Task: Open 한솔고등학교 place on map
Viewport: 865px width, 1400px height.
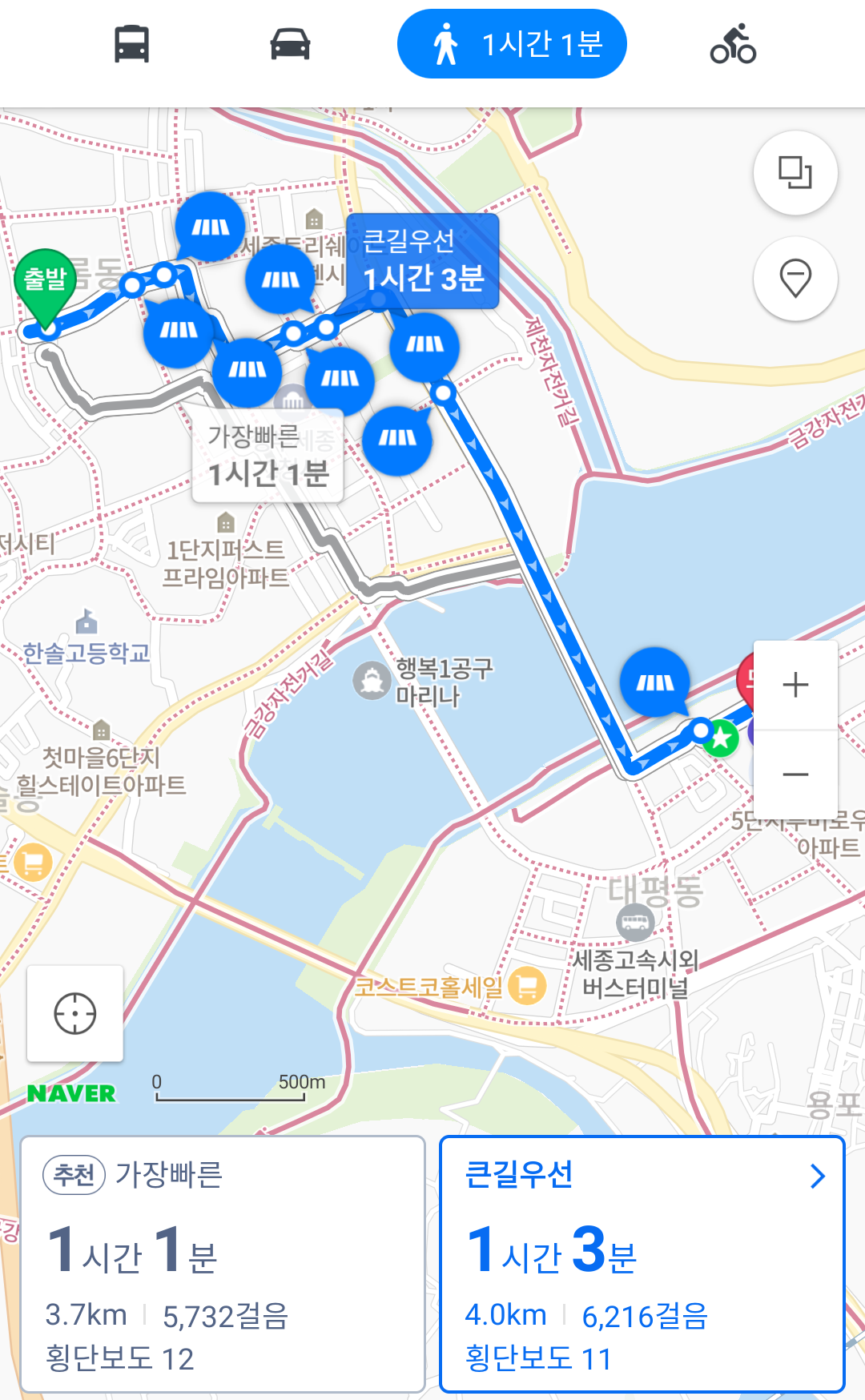Action: pyautogui.click(x=86, y=652)
